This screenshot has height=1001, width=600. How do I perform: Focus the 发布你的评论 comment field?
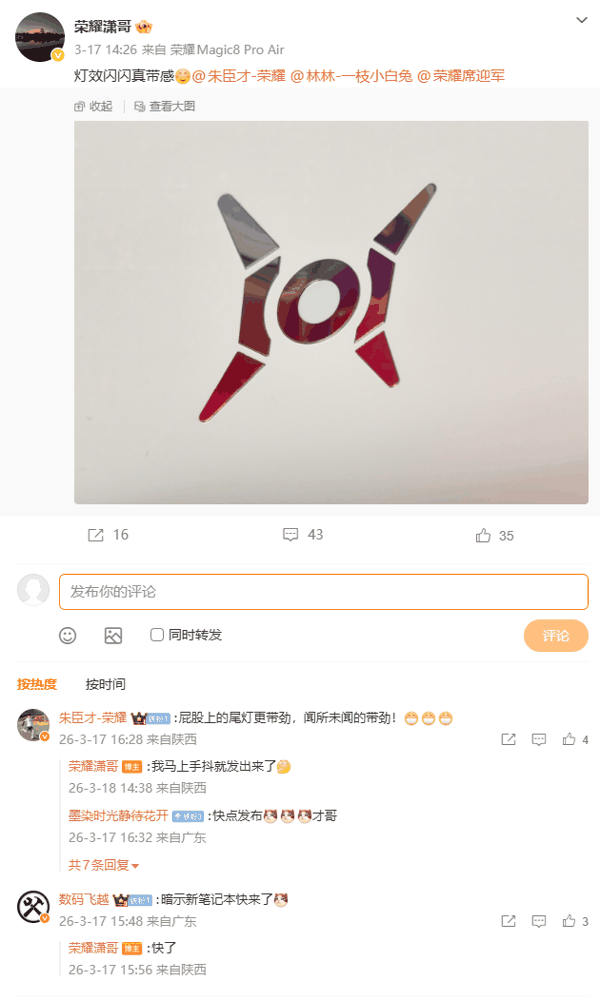click(x=323, y=592)
